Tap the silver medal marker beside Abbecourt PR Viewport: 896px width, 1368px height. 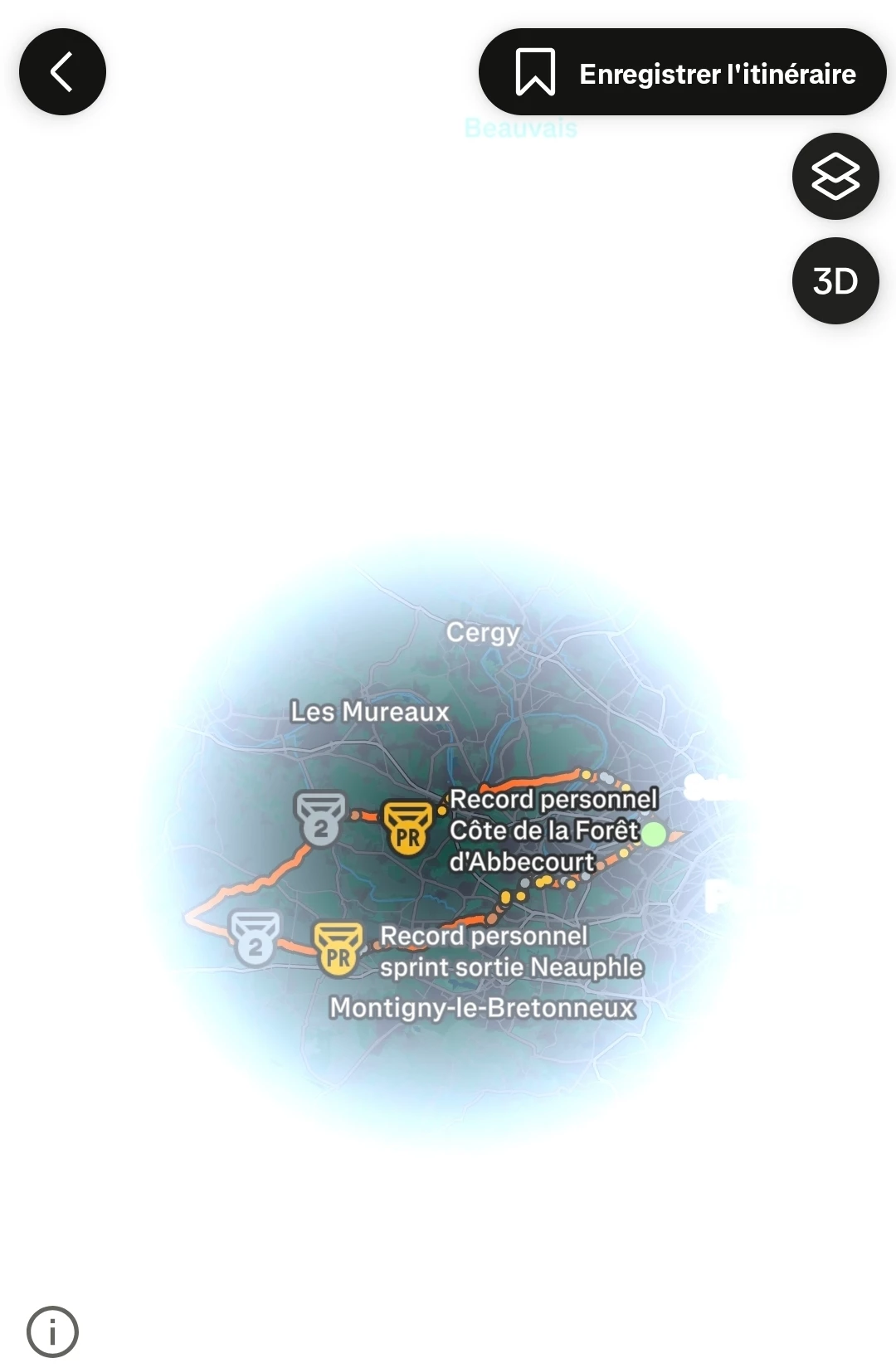pos(320,817)
